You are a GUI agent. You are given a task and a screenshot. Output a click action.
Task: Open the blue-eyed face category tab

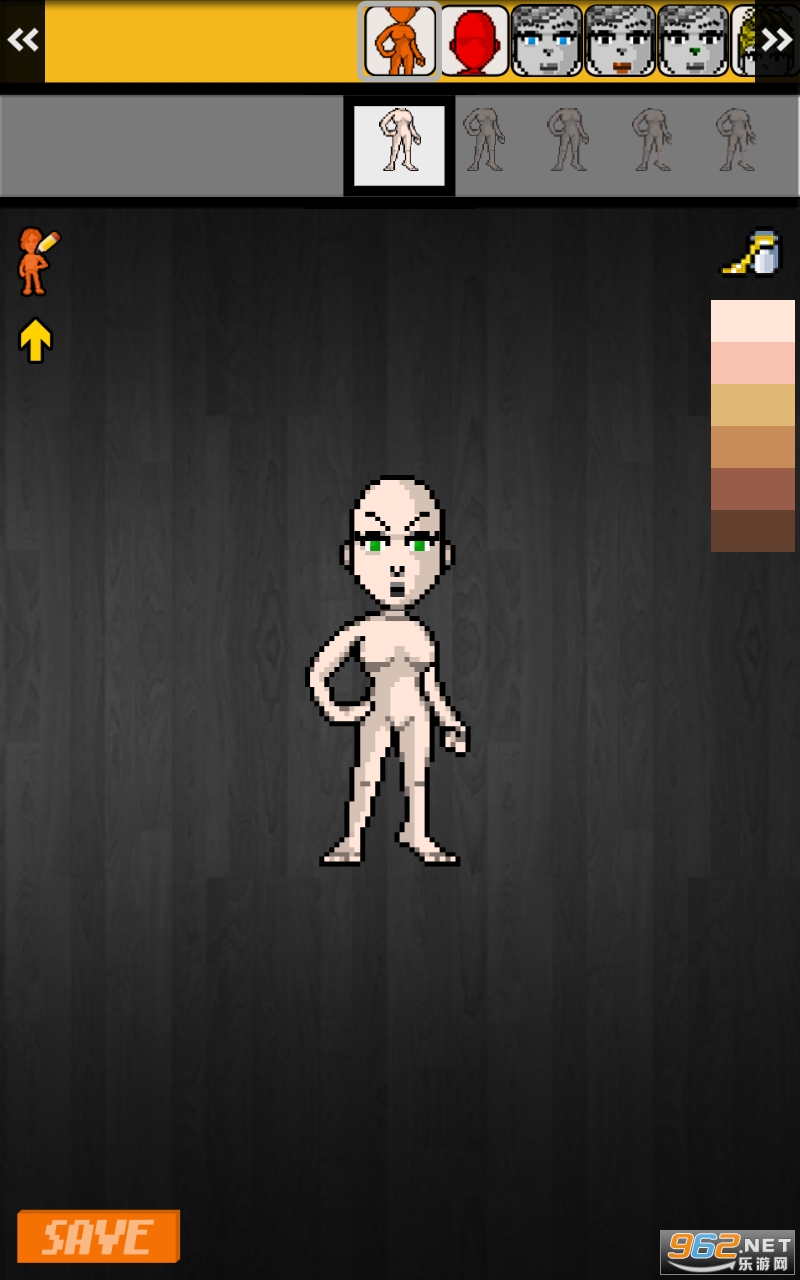pos(547,41)
